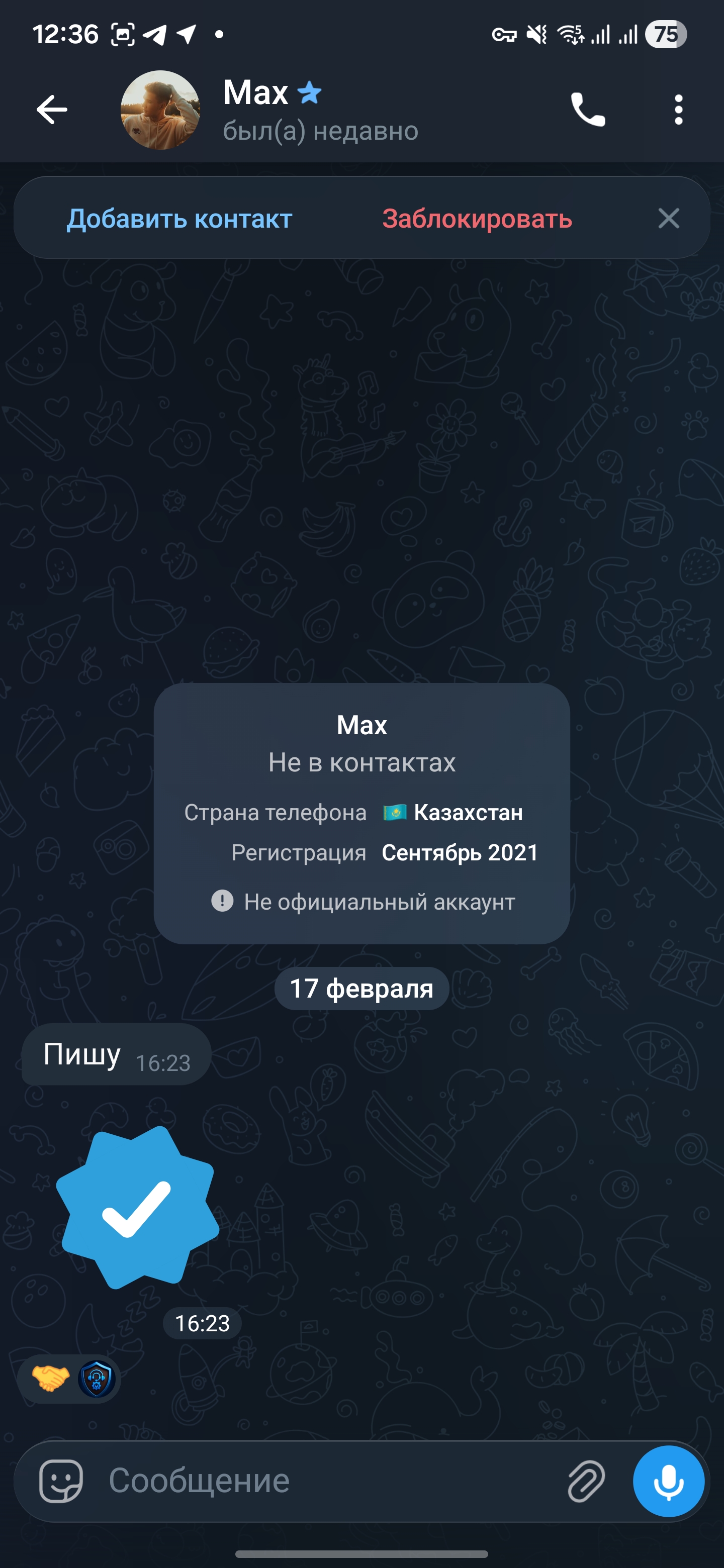Open Max's profile photo
The height and width of the screenshot is (1568, 724).
coord(159,110)
